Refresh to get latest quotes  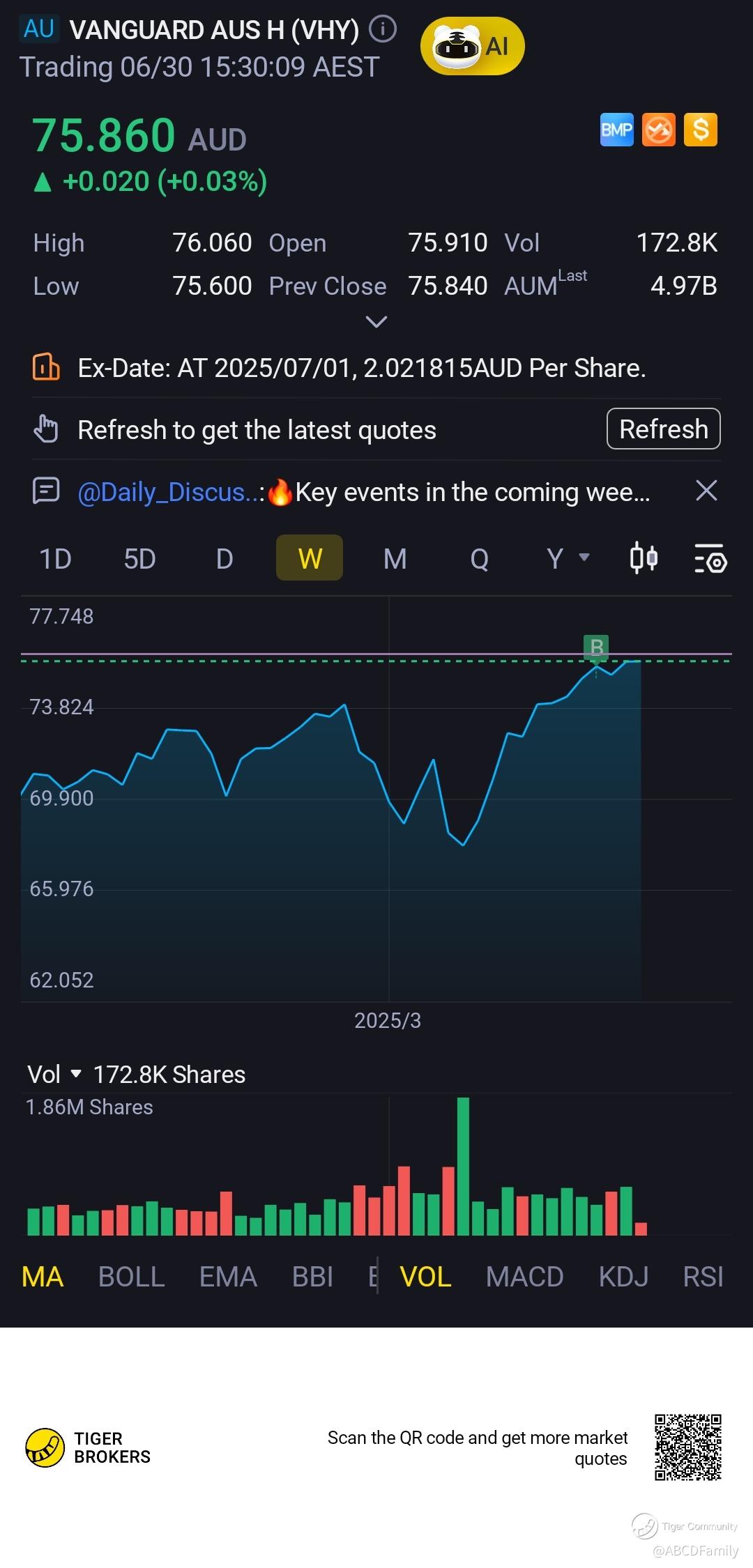point(663,429)
